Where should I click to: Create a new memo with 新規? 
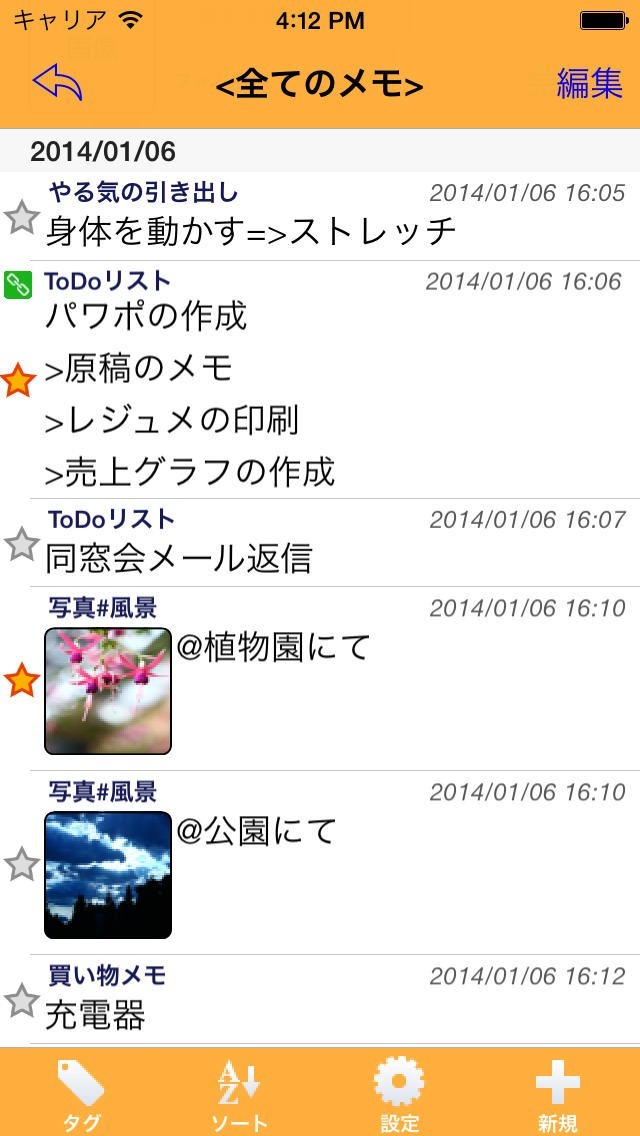click(x=557, y=1094)
